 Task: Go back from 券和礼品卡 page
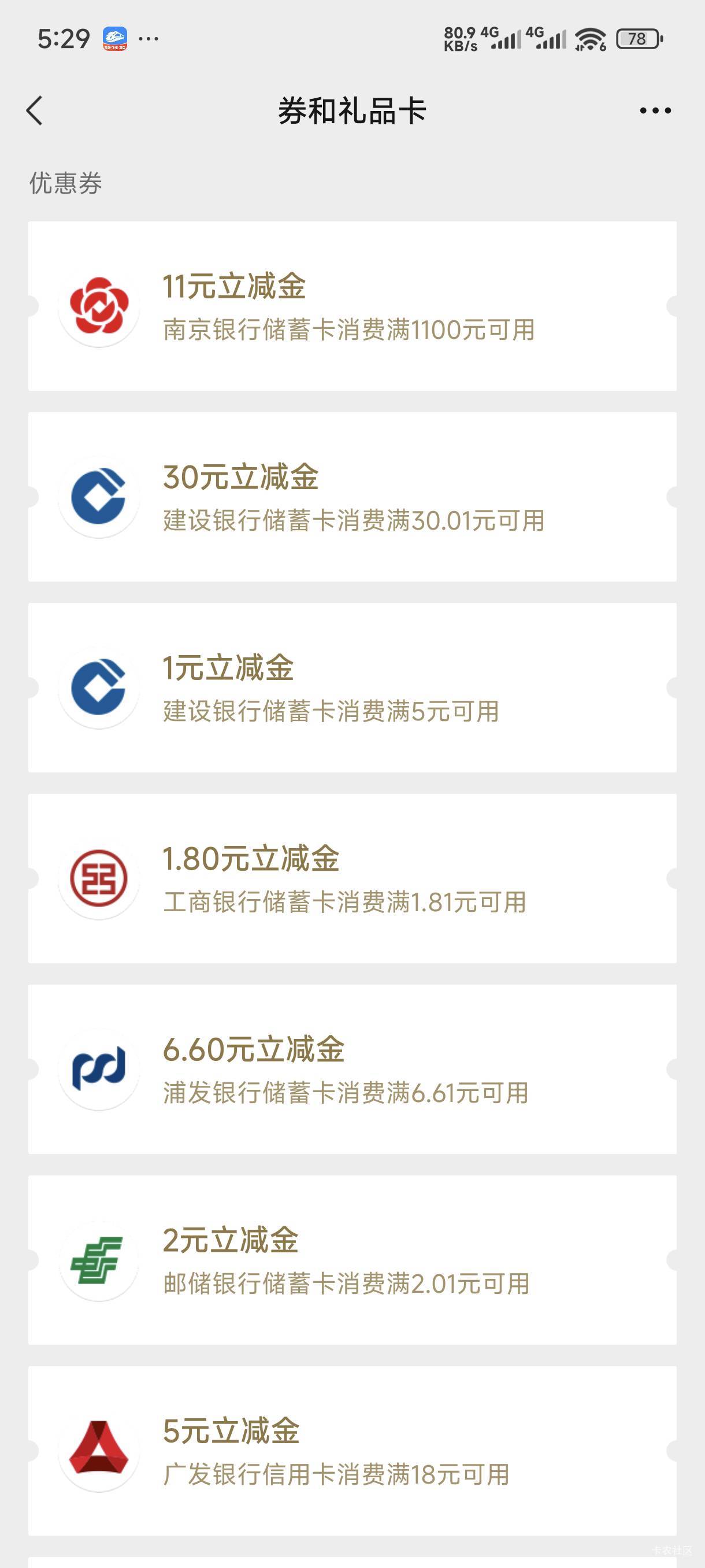tap(35, 111)
